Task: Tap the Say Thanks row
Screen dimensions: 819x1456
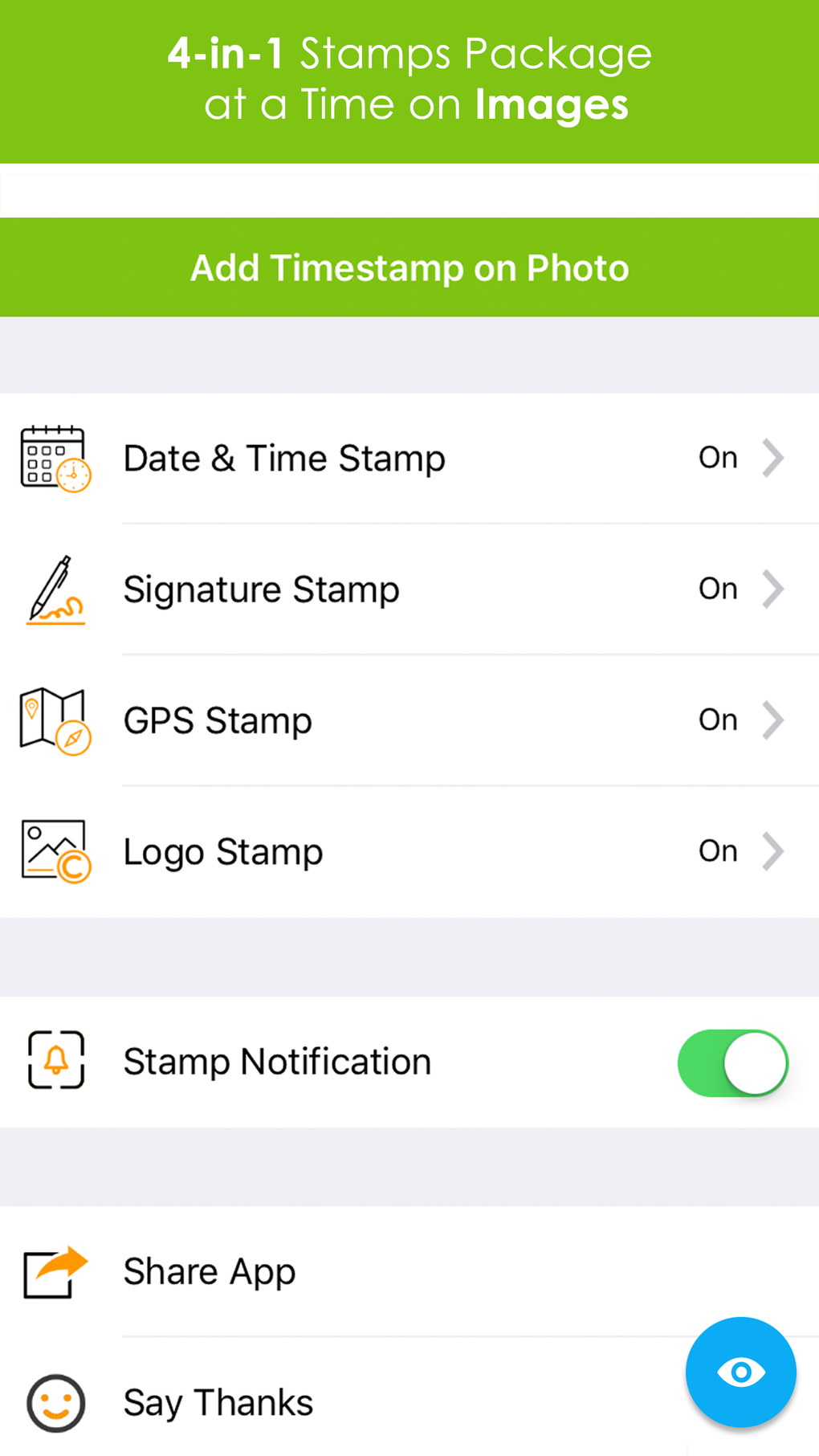Action: pyautogui.click(x=321, y=1403)
